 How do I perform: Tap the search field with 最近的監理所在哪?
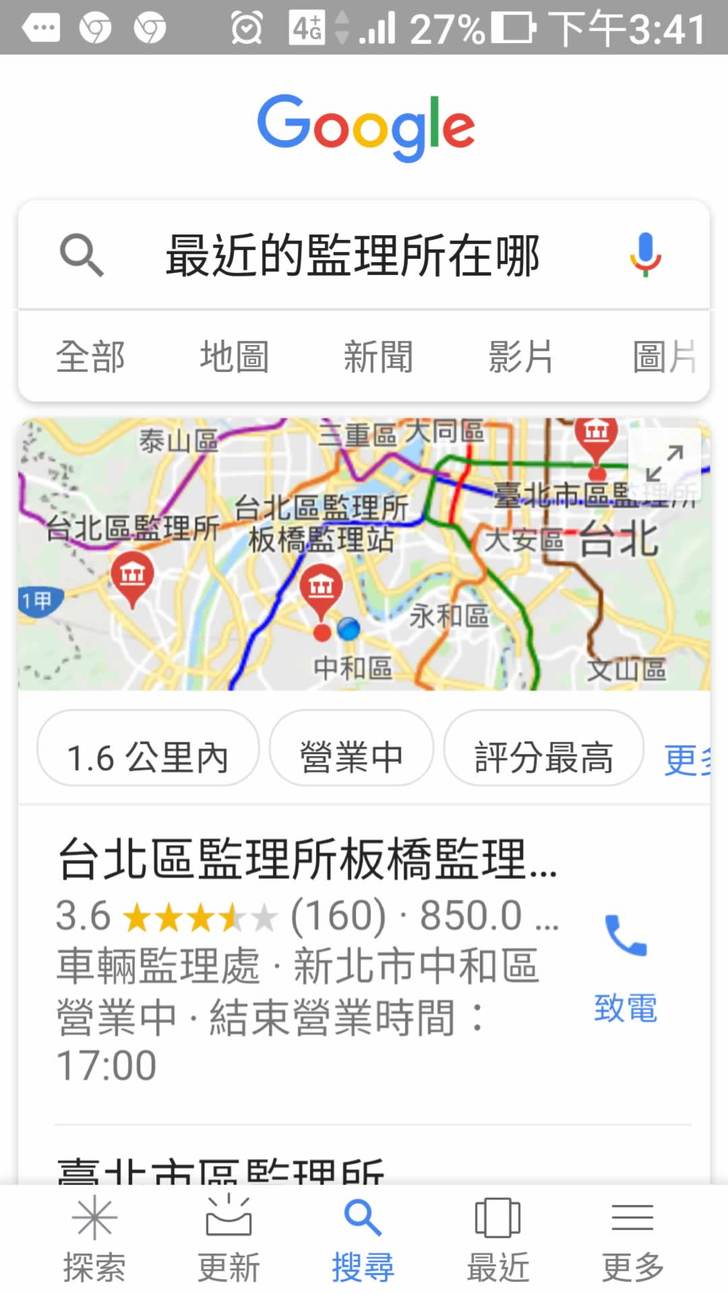pyautogui.click(x=352, y=257)
